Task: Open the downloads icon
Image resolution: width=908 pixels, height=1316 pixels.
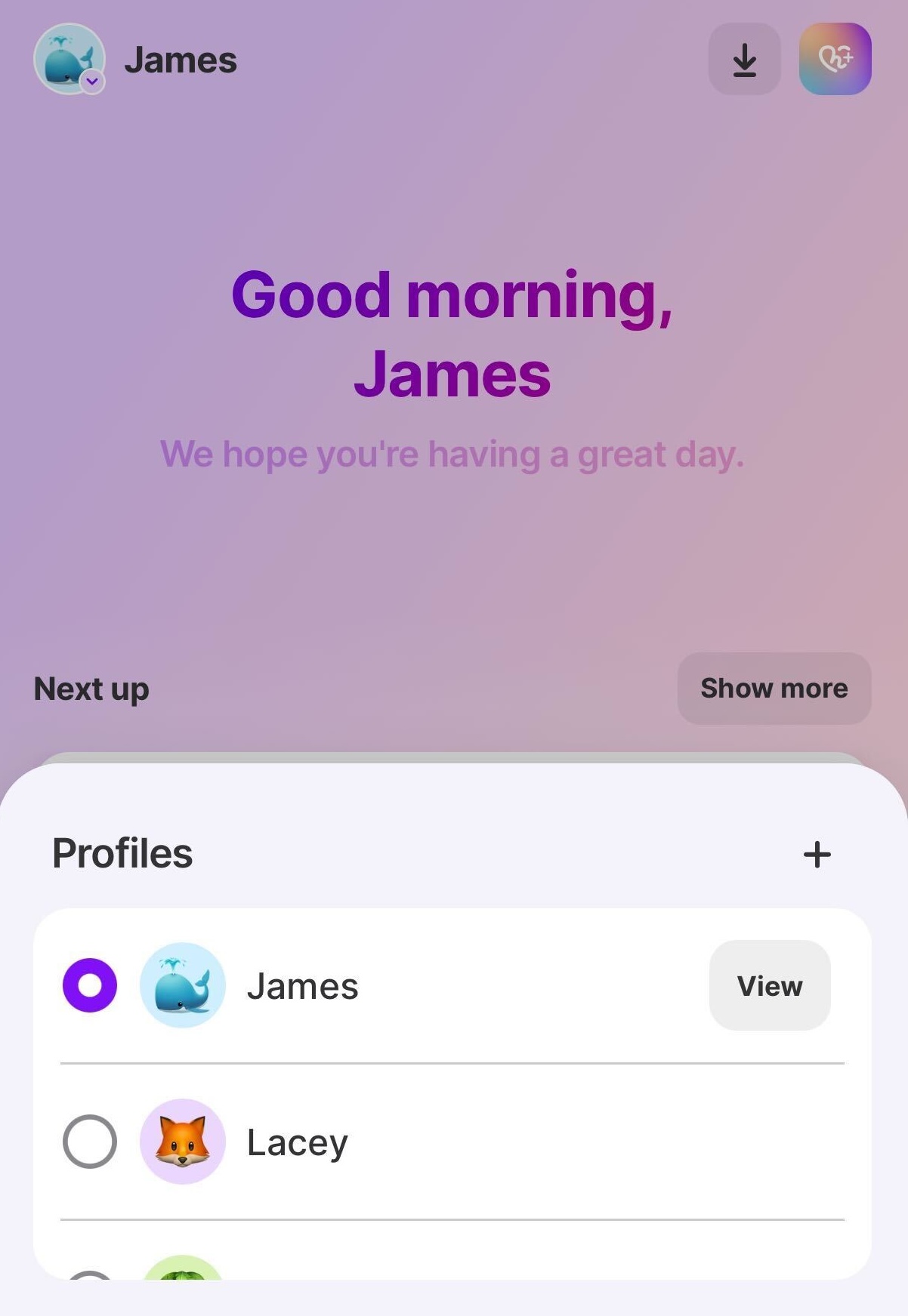Action: [744, 60]
